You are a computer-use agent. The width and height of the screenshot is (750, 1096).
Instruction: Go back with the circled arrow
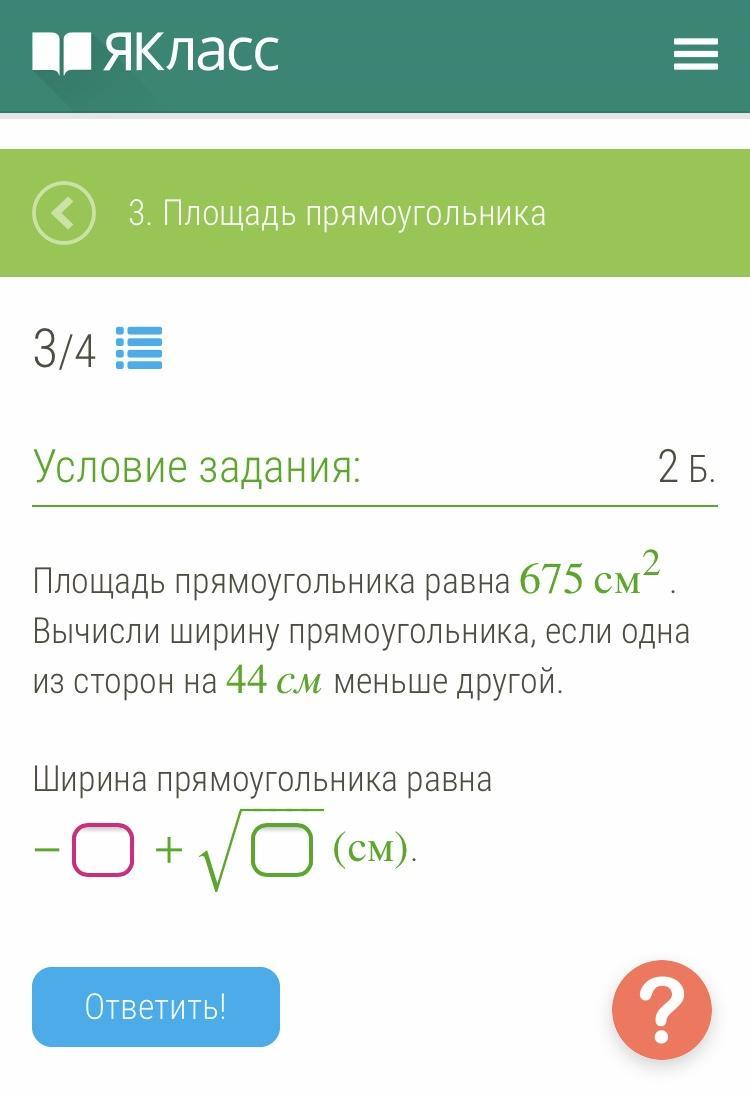point(63,213)
